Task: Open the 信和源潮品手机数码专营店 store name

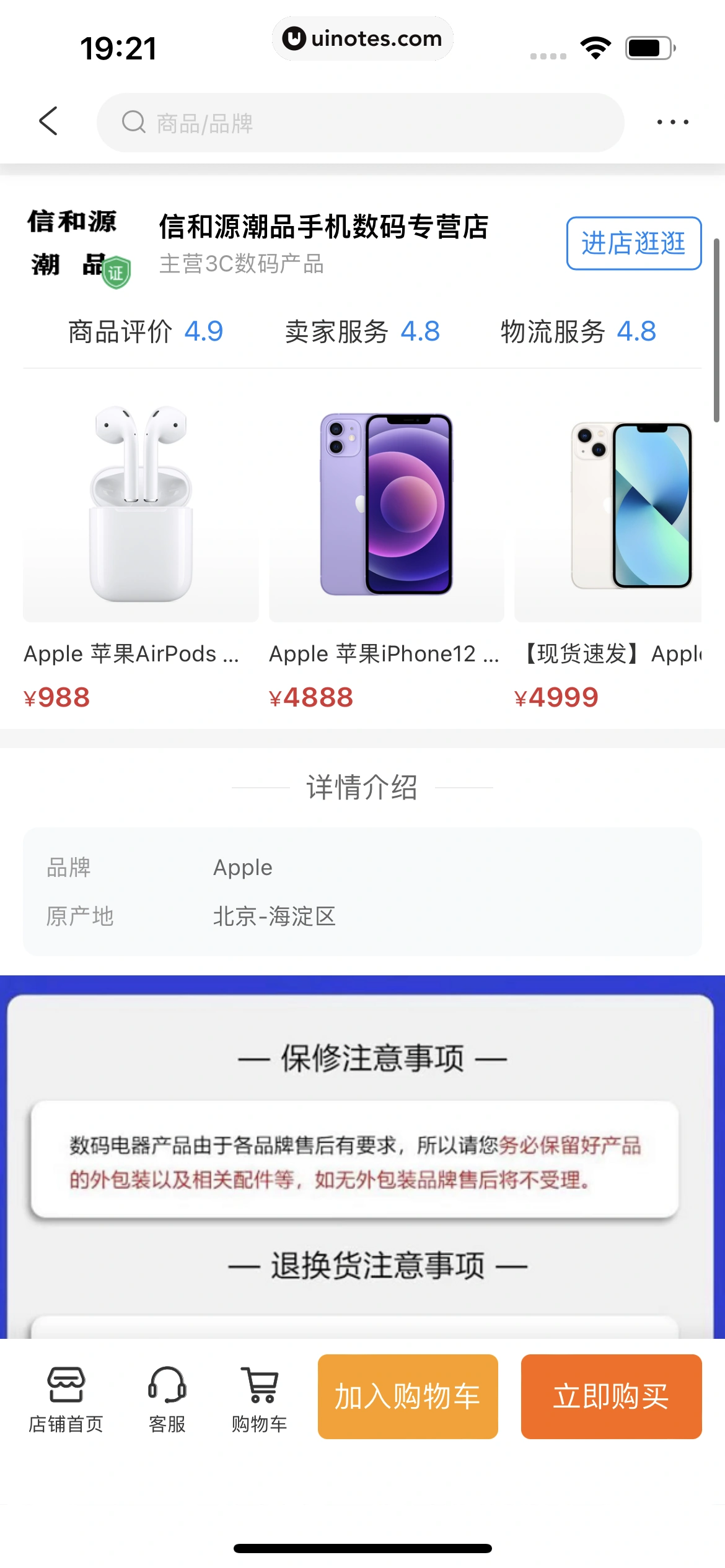Action: coord(323,227)
